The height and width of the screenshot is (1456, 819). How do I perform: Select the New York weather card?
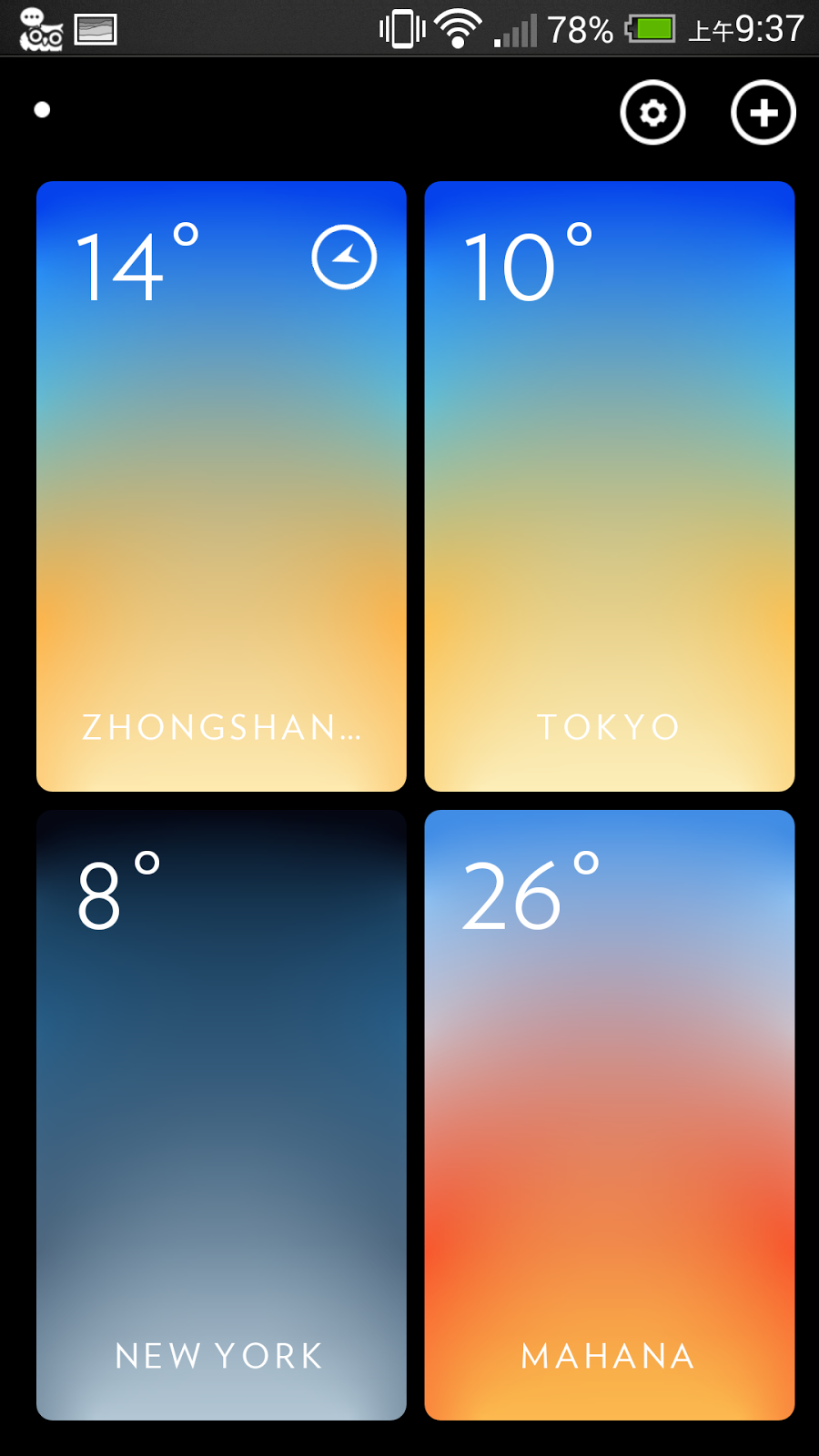(221, 1115)
